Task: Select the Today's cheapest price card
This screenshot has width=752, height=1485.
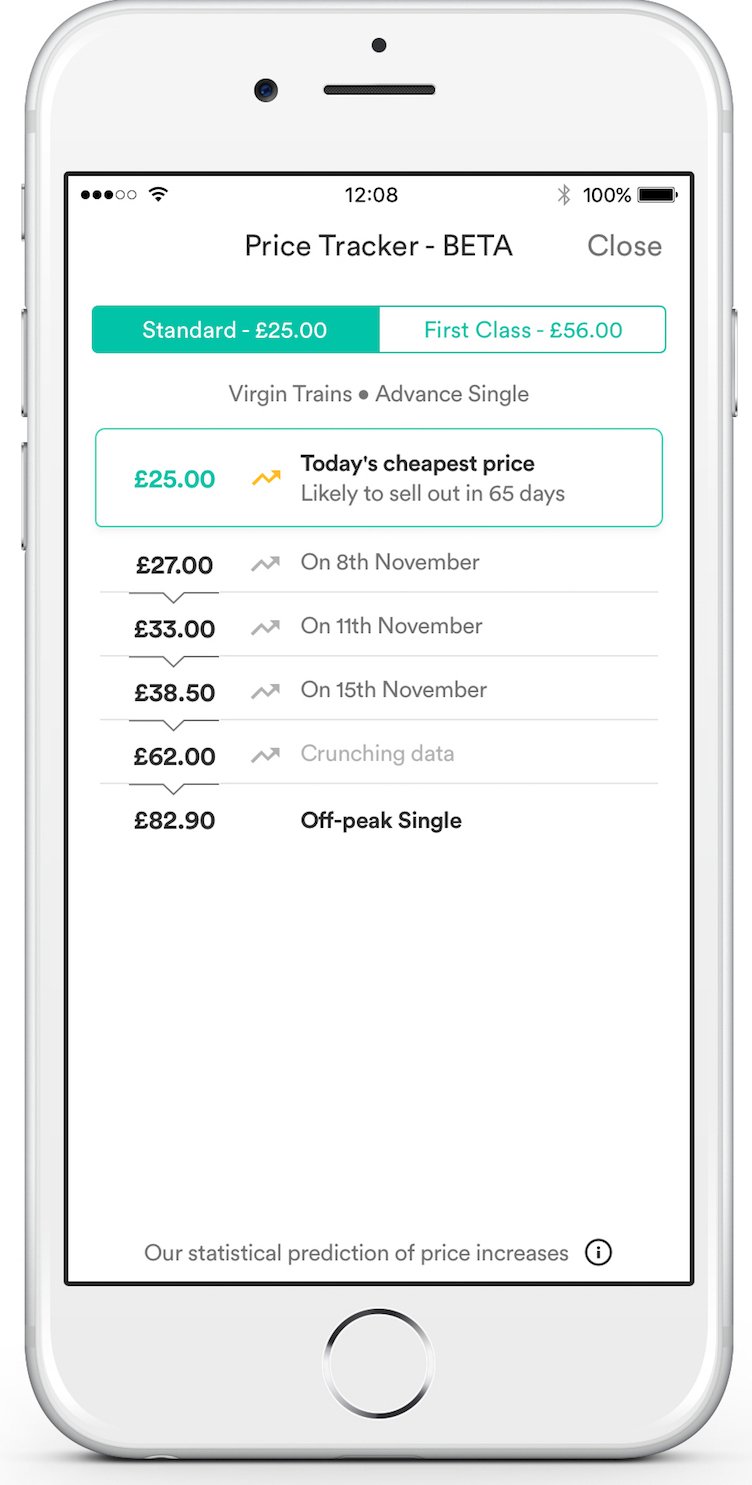Action: coord(378,478)
